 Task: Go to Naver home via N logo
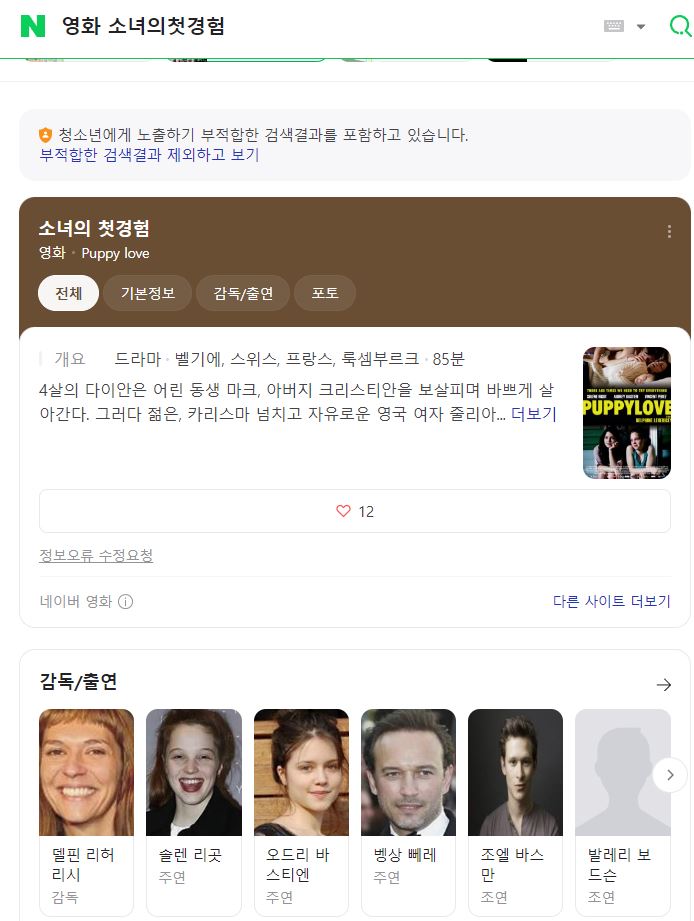click(x=33, y=26)
